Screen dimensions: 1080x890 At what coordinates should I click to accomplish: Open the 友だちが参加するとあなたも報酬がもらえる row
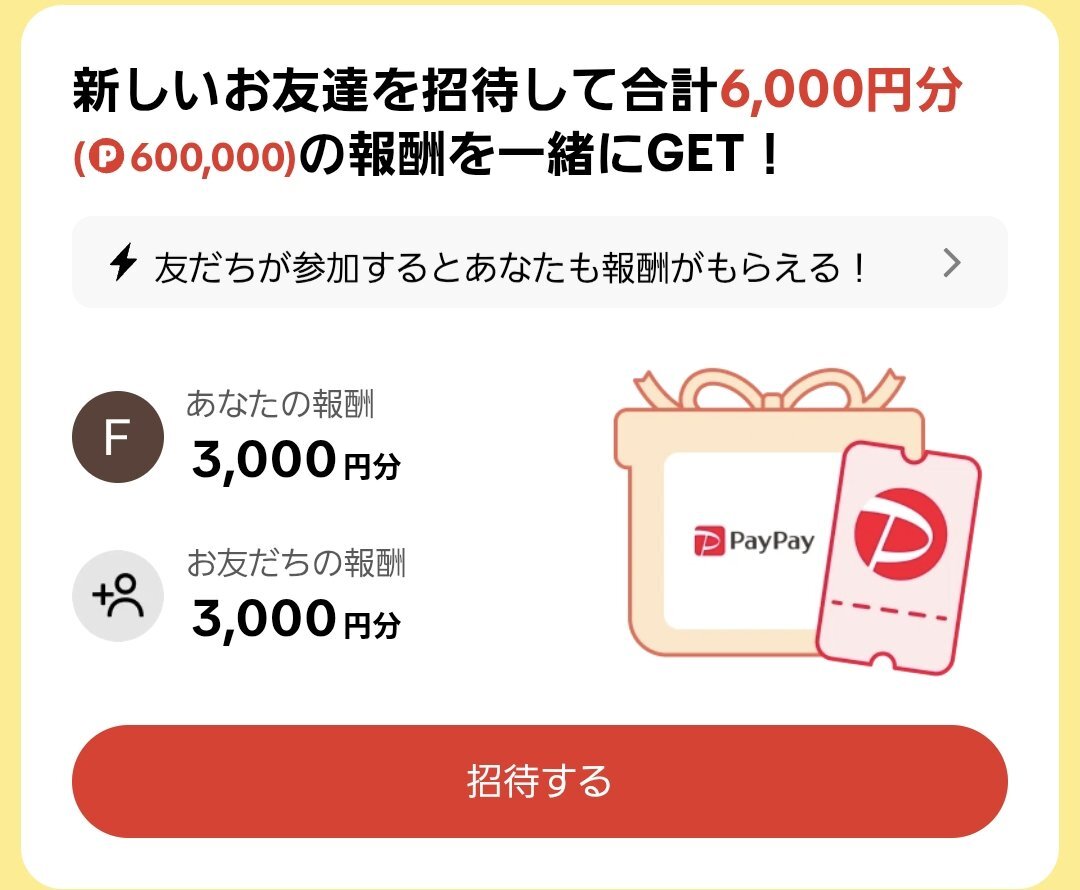coord(539,262)
